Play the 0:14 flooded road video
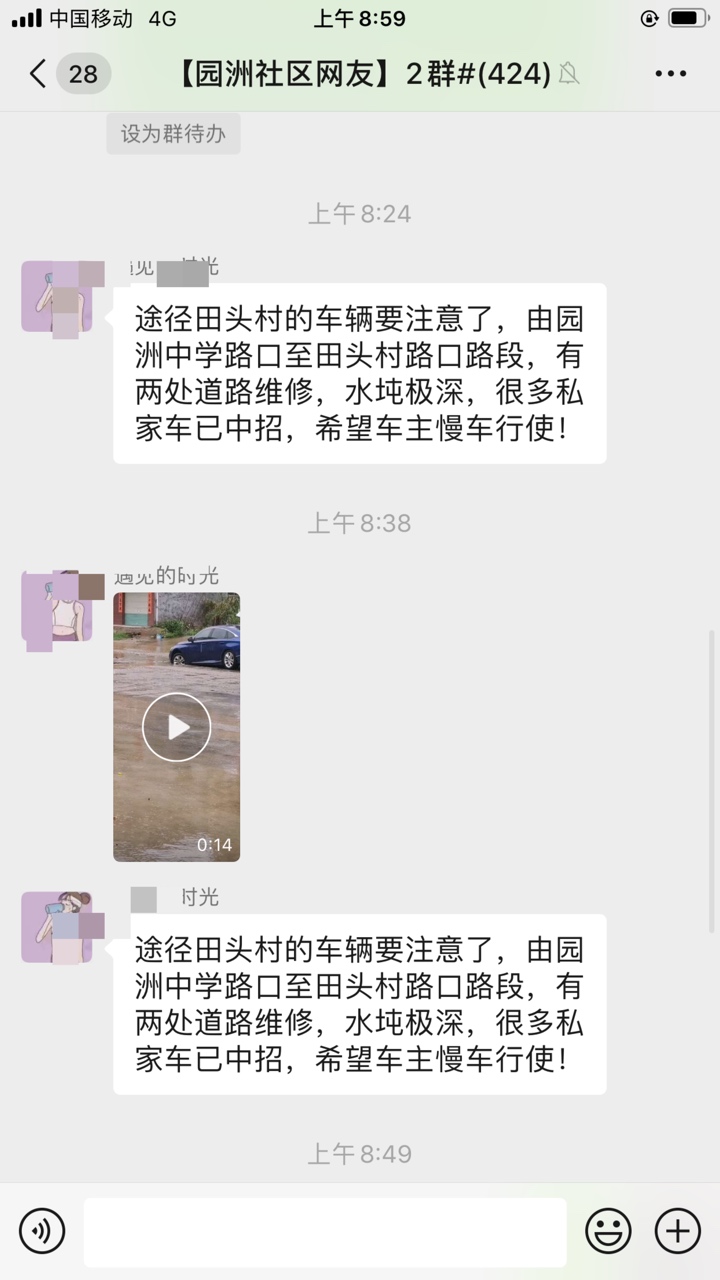This screenshot has width=720, height=1280. 176,727
